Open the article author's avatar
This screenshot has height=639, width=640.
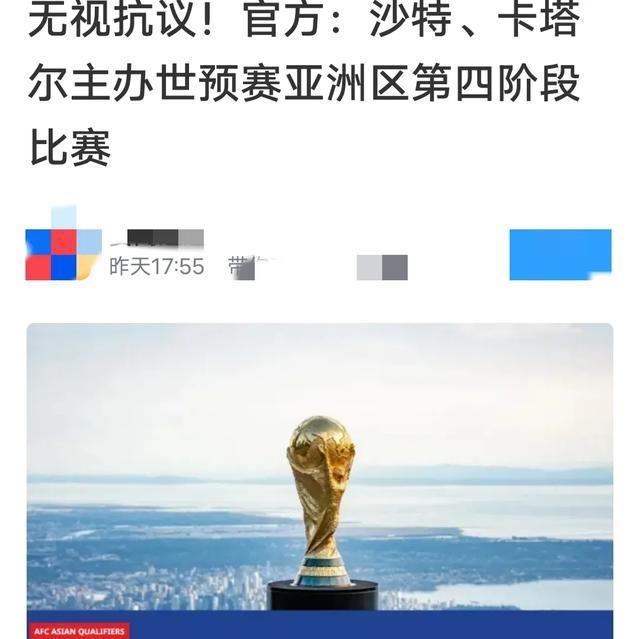tap(62, 254)
